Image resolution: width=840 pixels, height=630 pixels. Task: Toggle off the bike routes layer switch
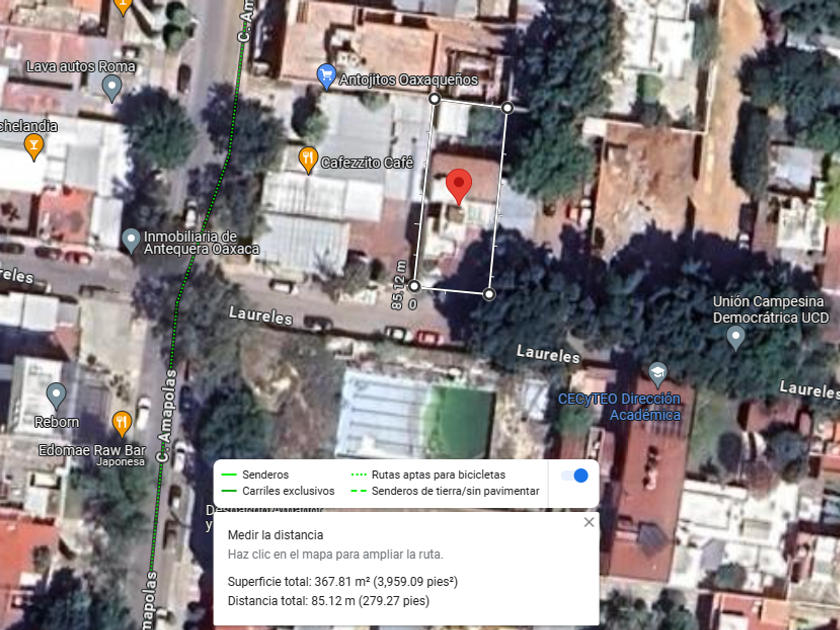(x=574, y=475)
